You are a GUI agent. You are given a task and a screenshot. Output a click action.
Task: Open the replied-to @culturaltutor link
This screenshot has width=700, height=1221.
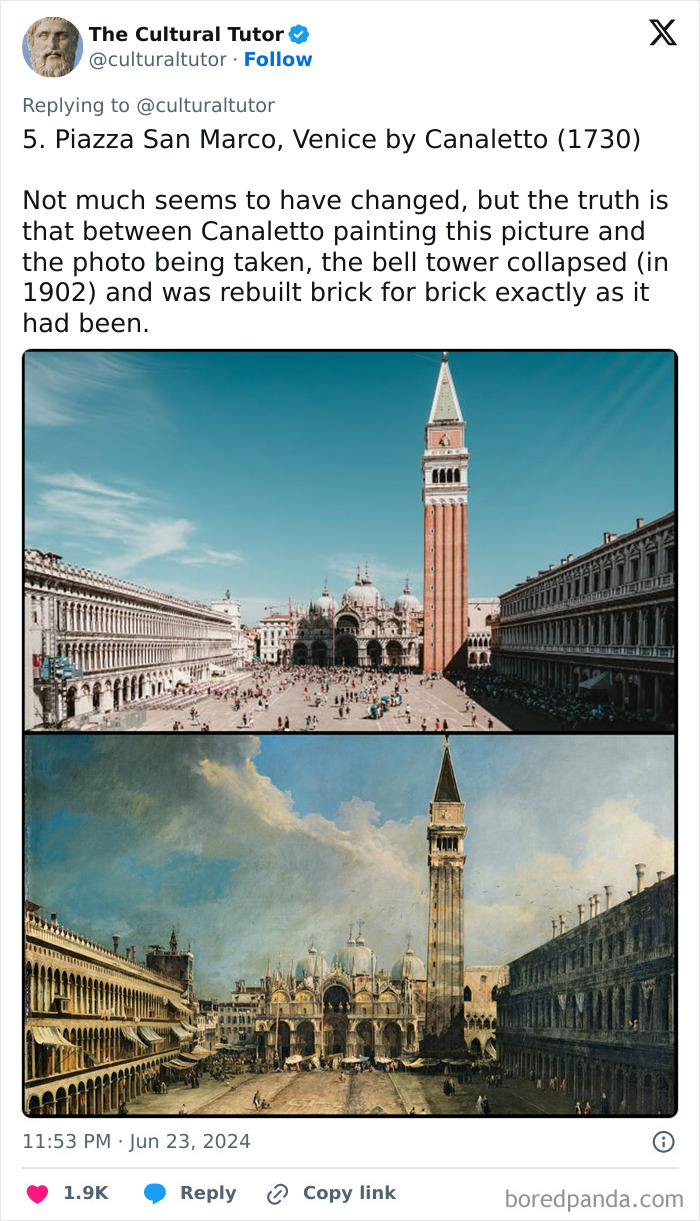[208, 105]
